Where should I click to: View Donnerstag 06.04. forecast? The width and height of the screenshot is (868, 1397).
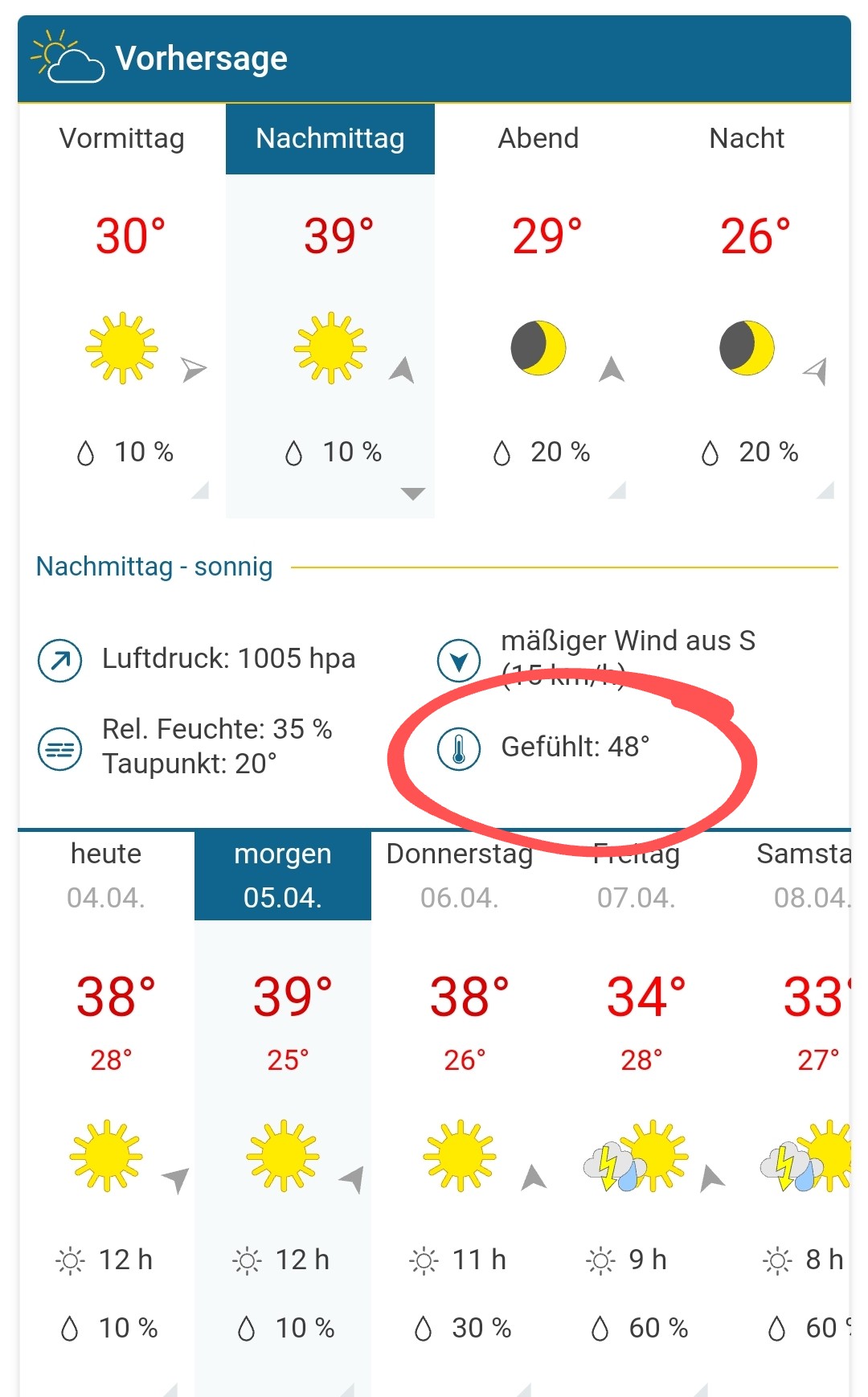459,876
